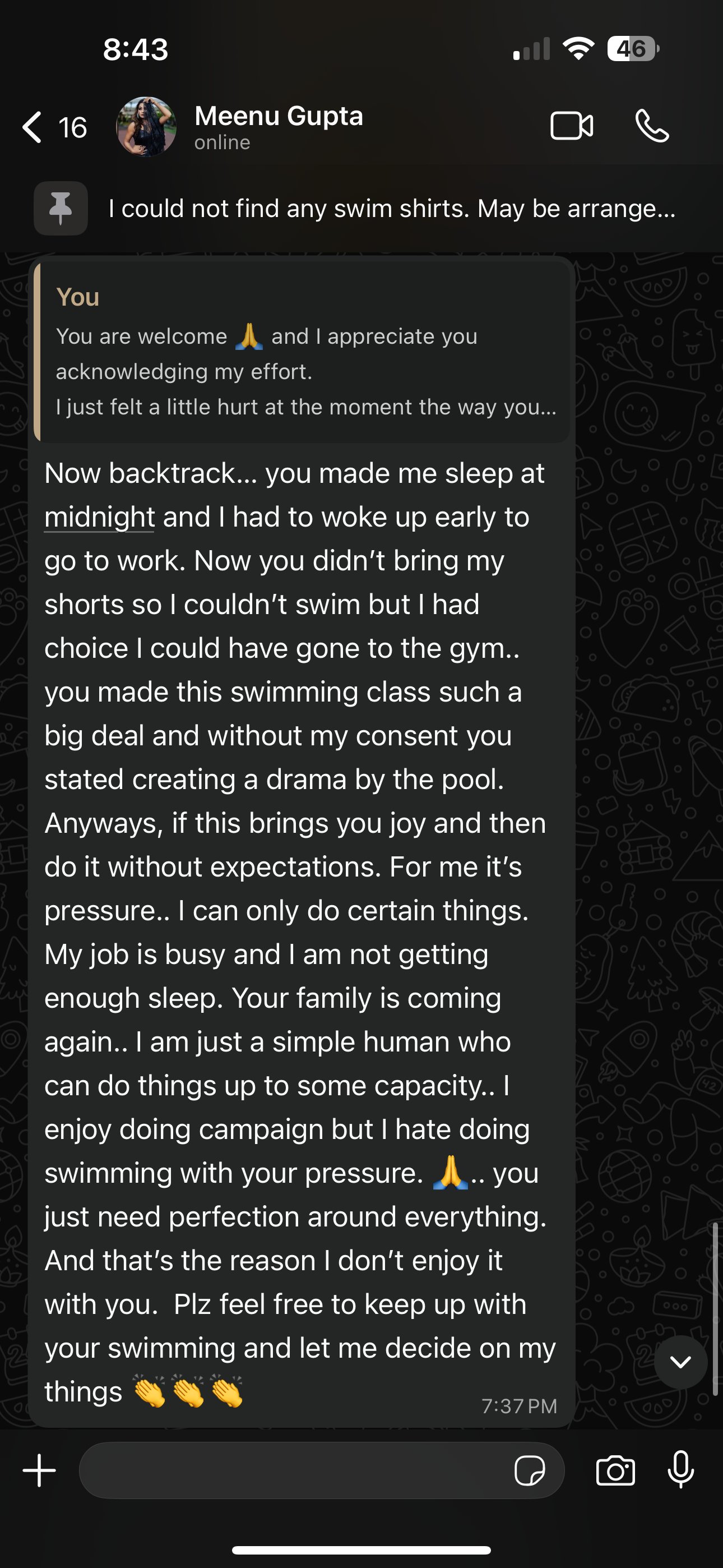Screen dimensions: 723x1568
Task: Start a video call with Meenu Gupta
Action: [x=572, y=127]
